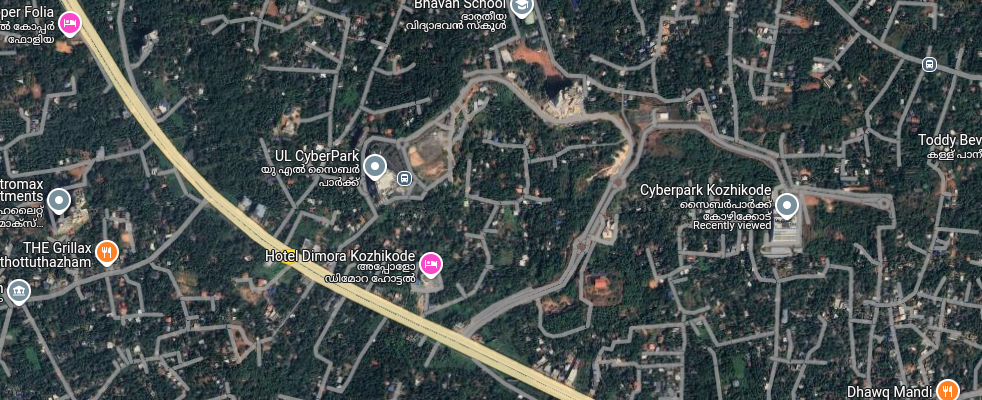Select the bus stop near UL CyberPark
Viewport: 982px width, 400px height.
[404, 179]
